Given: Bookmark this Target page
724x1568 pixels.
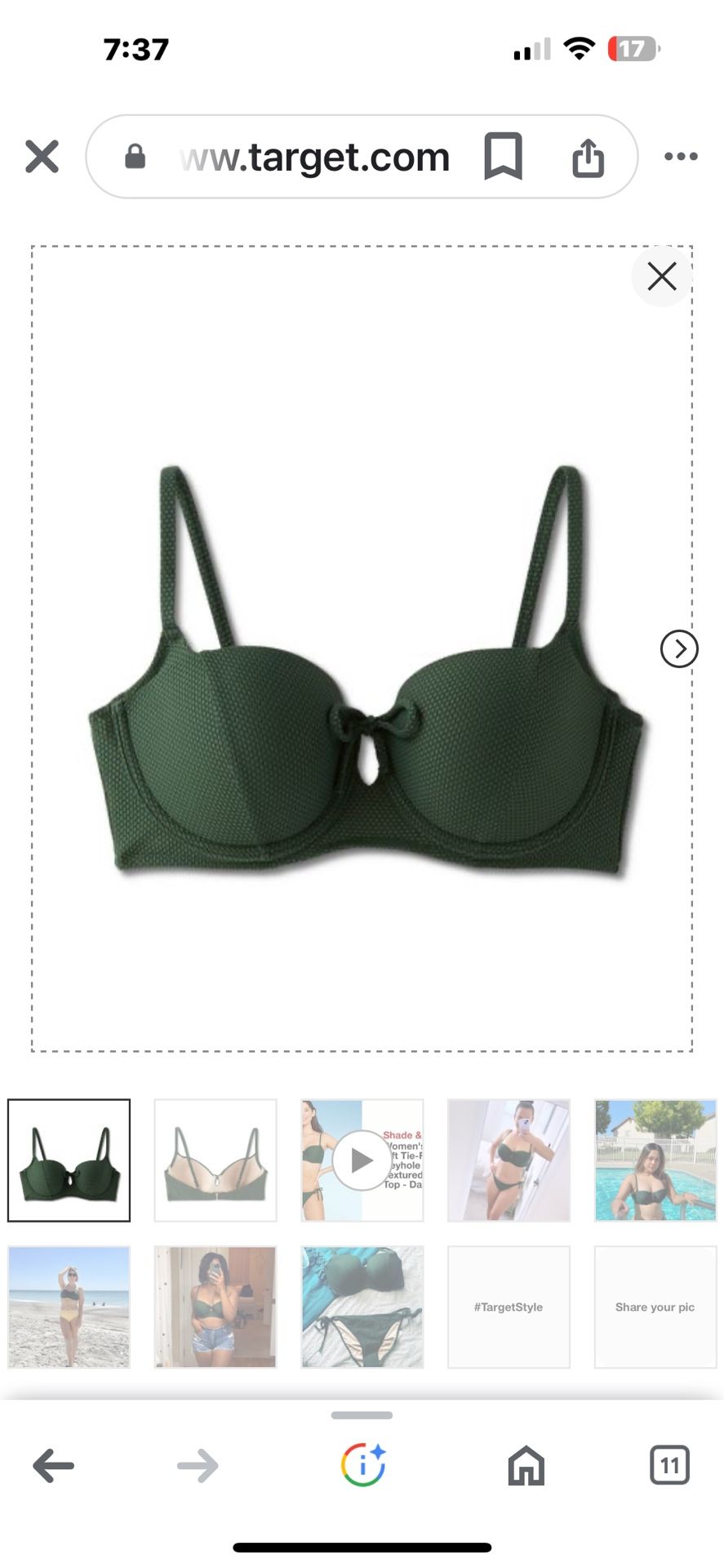Looking at the screenshot, I should pyautogui.click(x=503, y=156).
